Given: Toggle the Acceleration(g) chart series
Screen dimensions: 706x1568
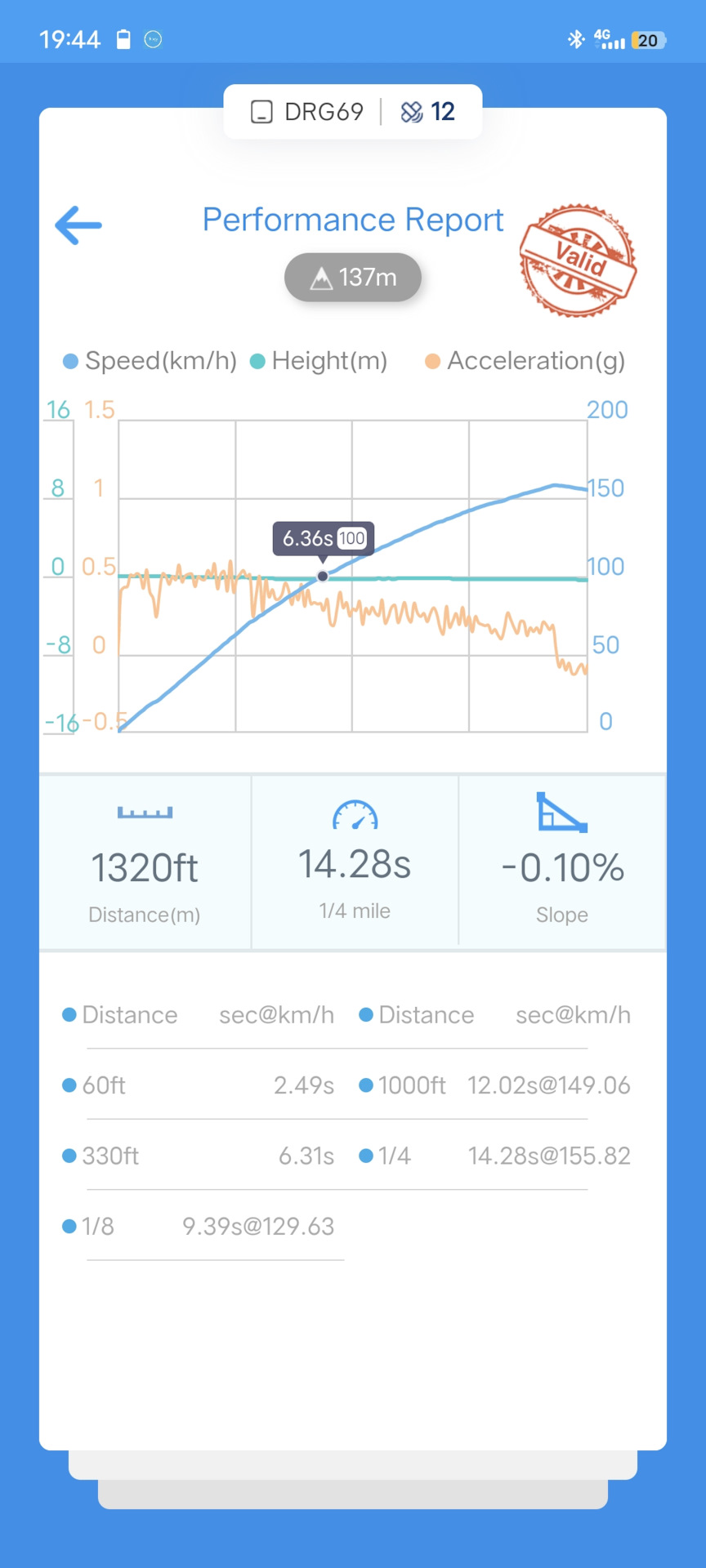Looking at the screenshot, I should point(525,361).
